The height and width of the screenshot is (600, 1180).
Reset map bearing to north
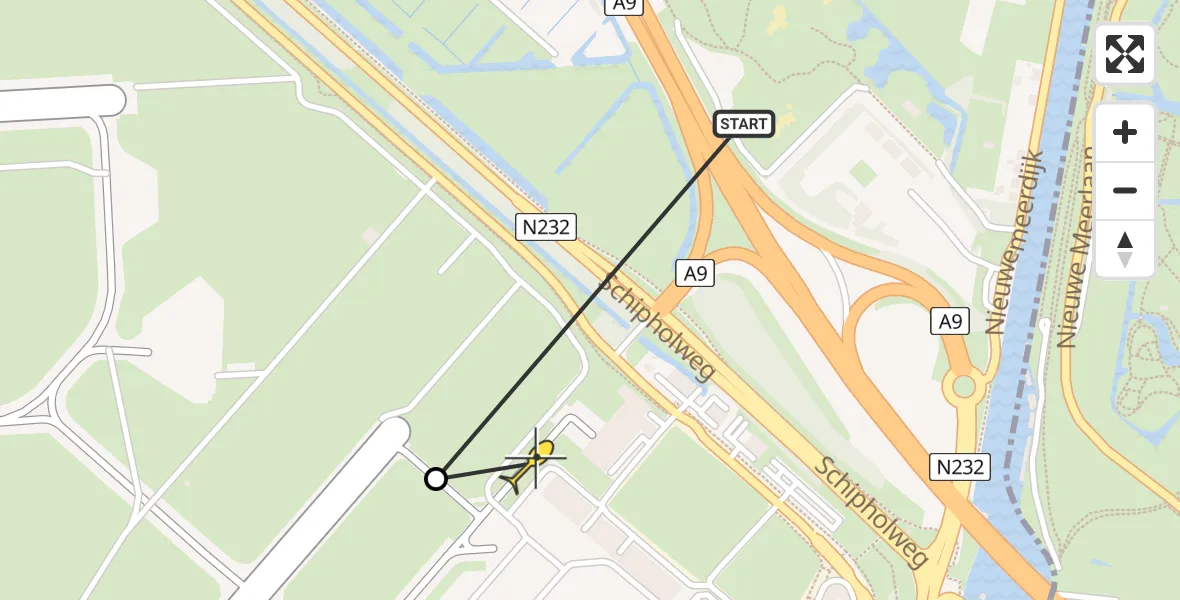click(1125, 248)
